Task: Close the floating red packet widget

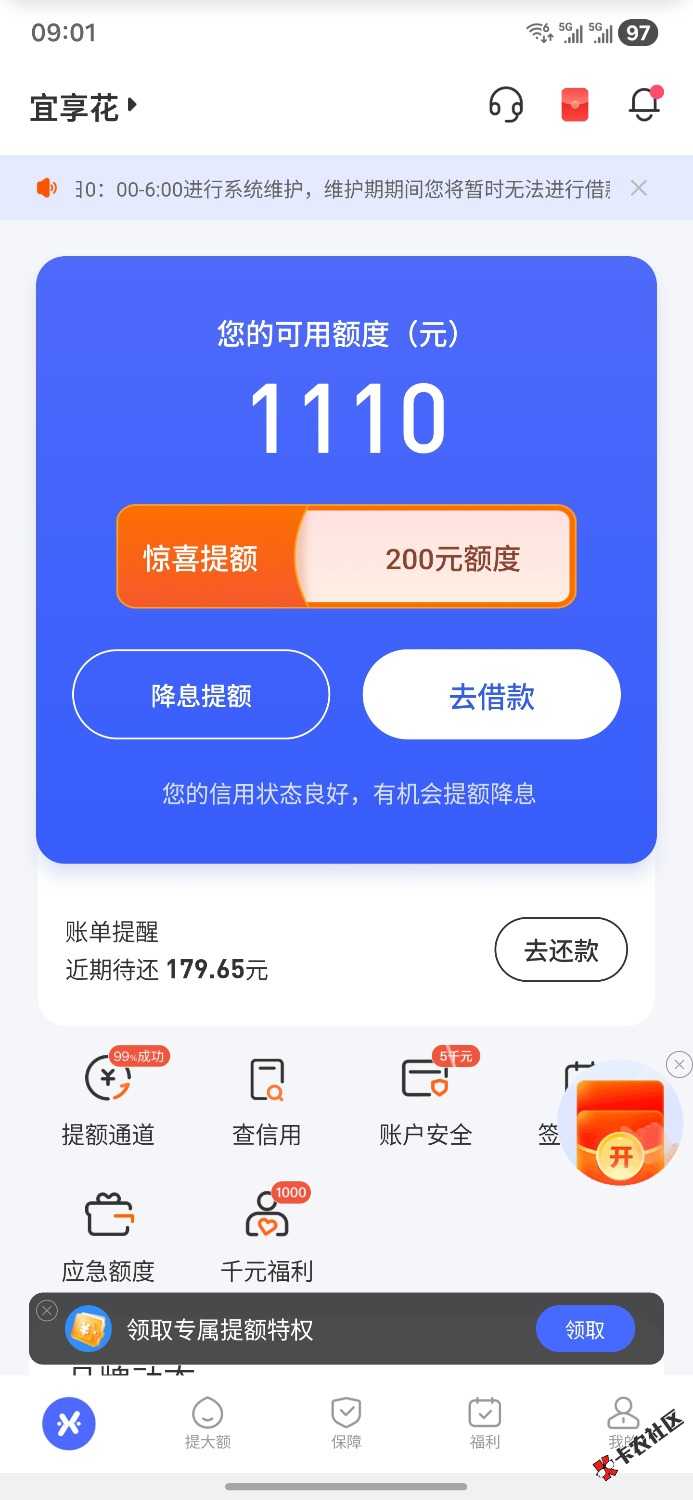Action: (679, 1064)
